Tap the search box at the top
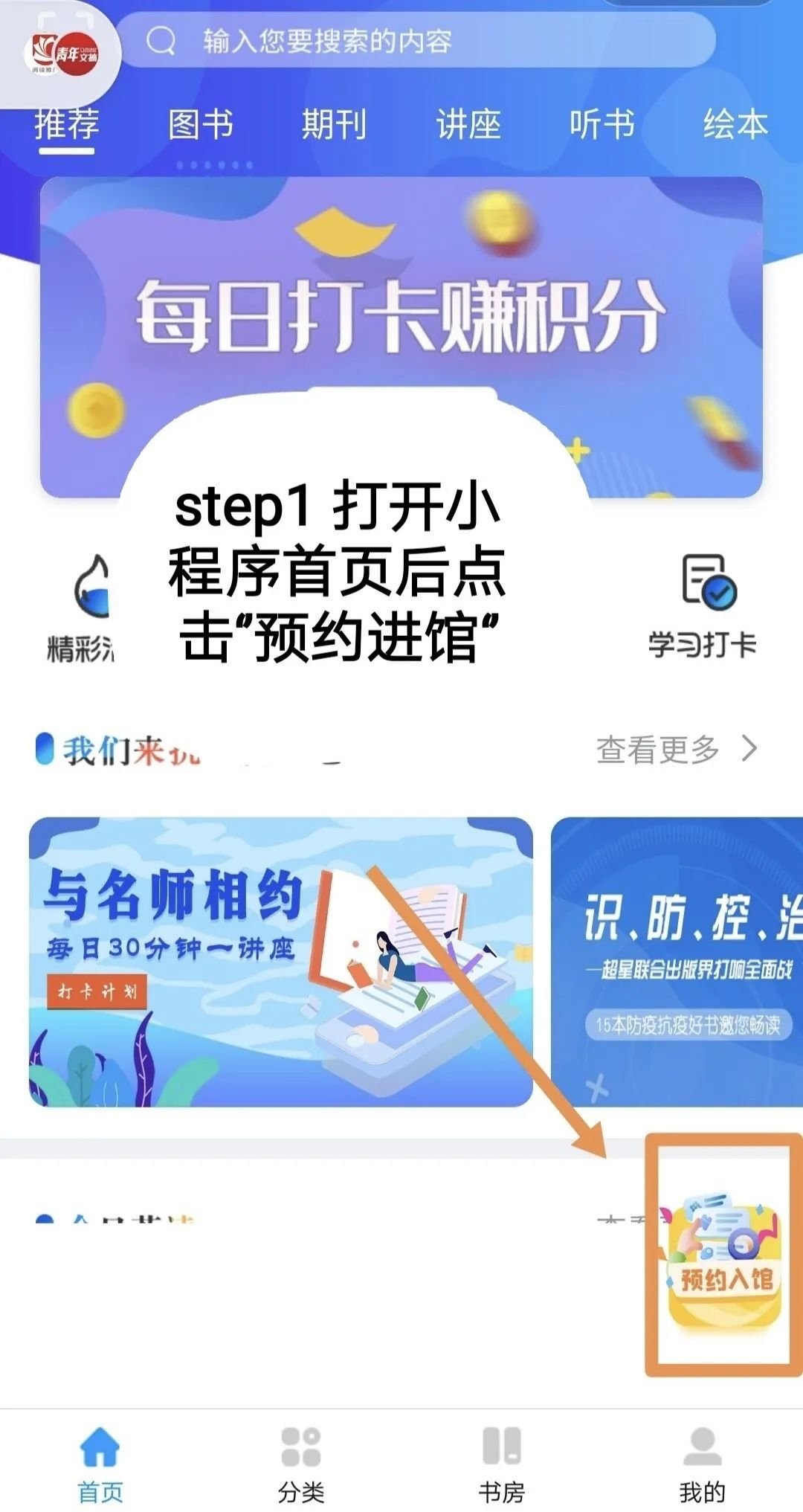803x1512 pixels. coord(416,41)
